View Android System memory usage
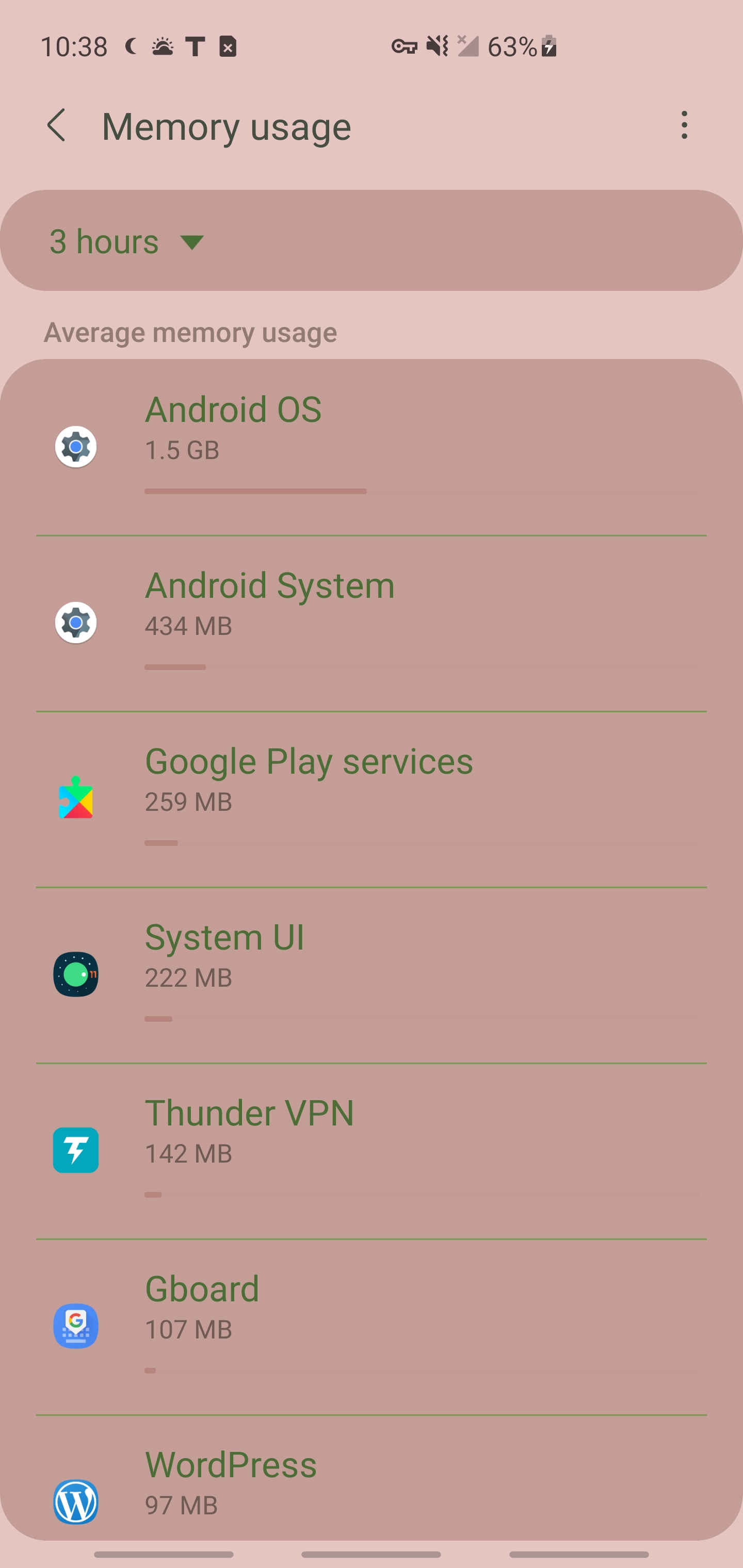The image size is (743, 1568). (x=372, y=623)
